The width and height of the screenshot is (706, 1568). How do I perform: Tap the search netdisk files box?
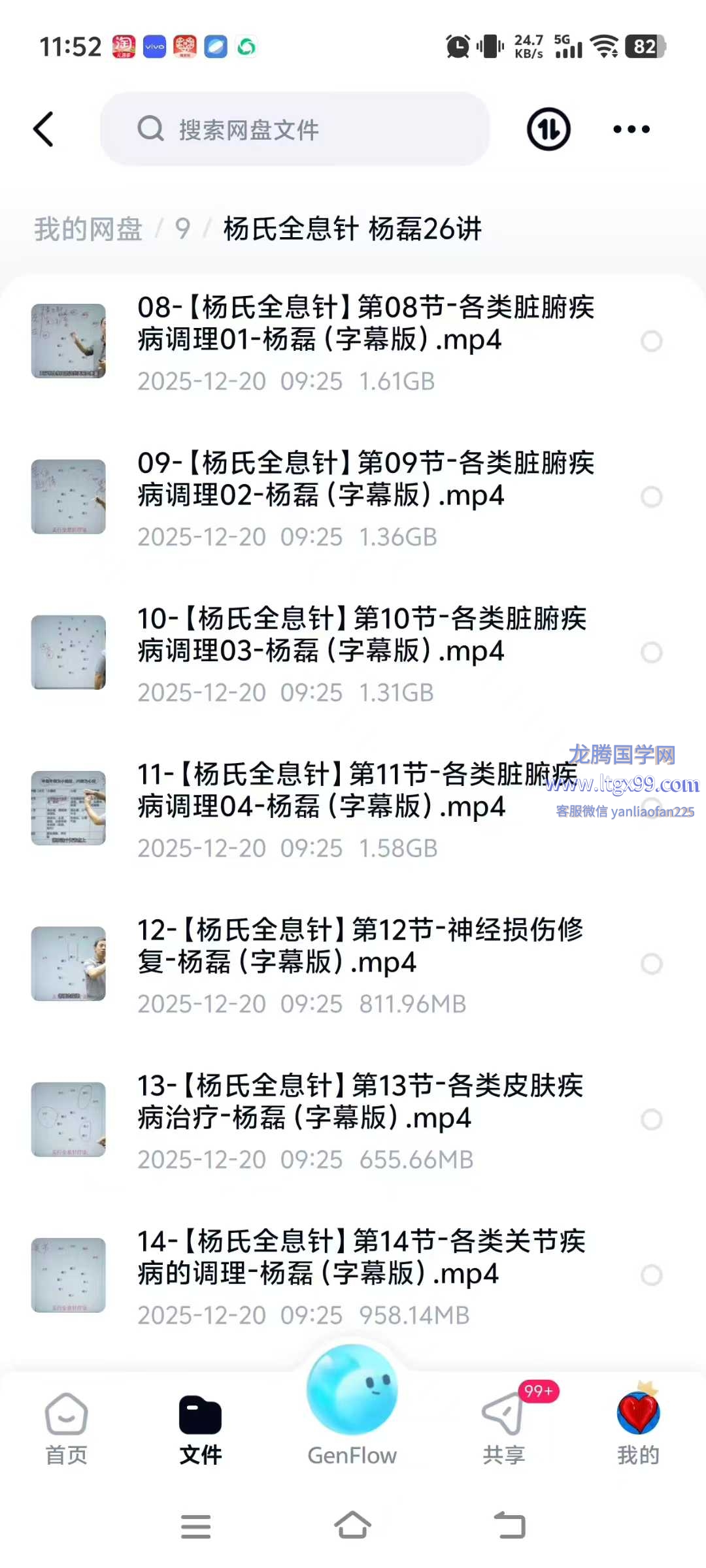pyautogui.click(x=294, y=129)
